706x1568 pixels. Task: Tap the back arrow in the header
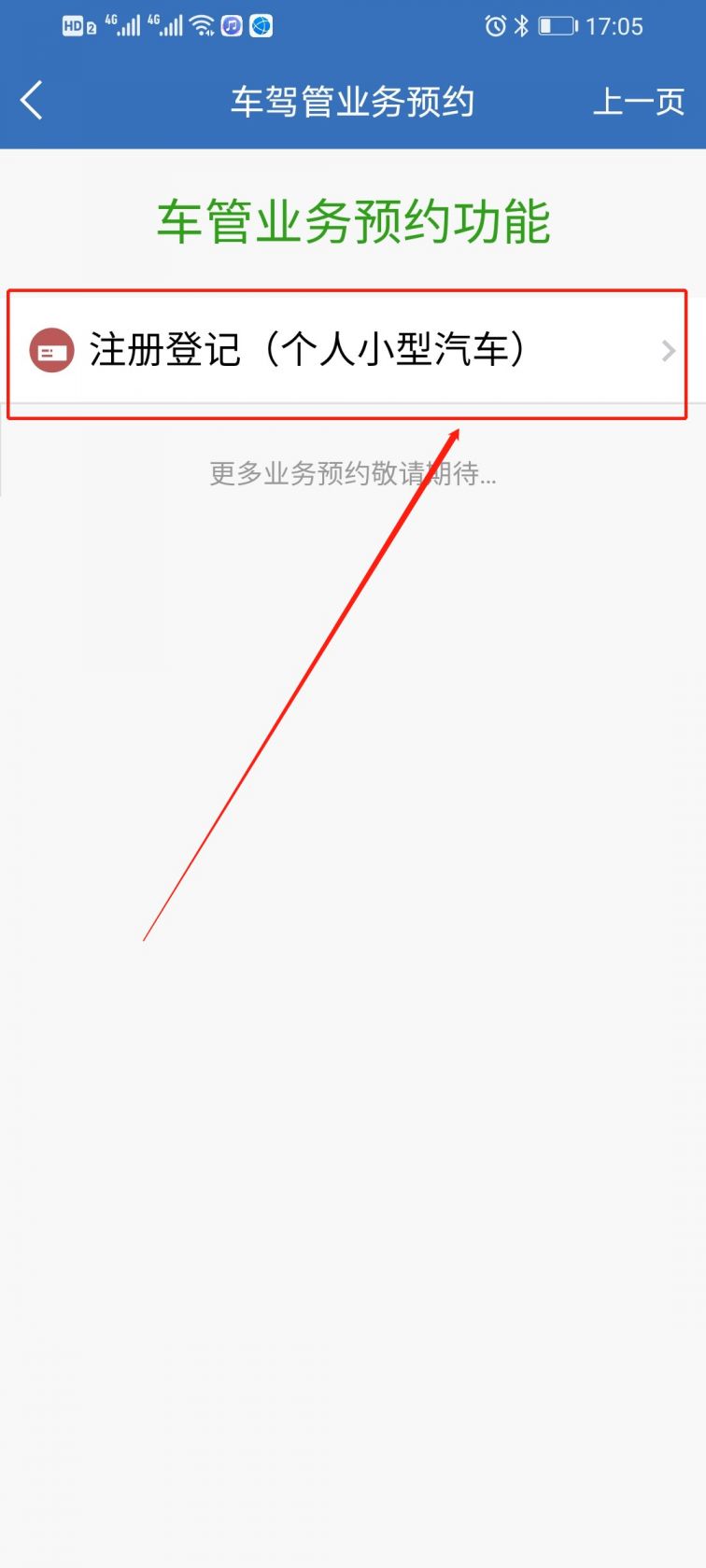(32, 99)
